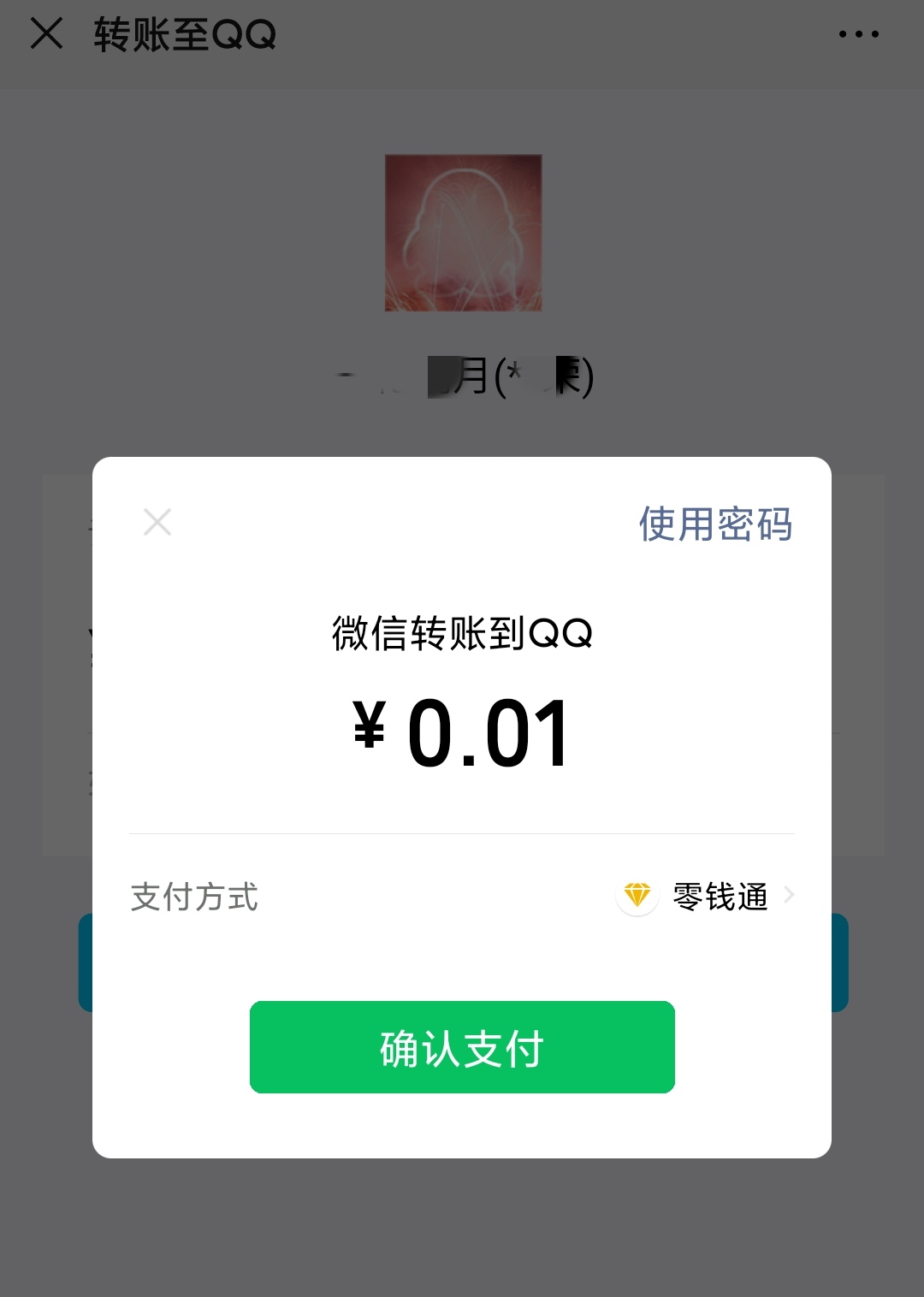Screen dimensions: 924x1297
Task: Click the X icon to exit transfer page
Action: click(x=44, y=34)
